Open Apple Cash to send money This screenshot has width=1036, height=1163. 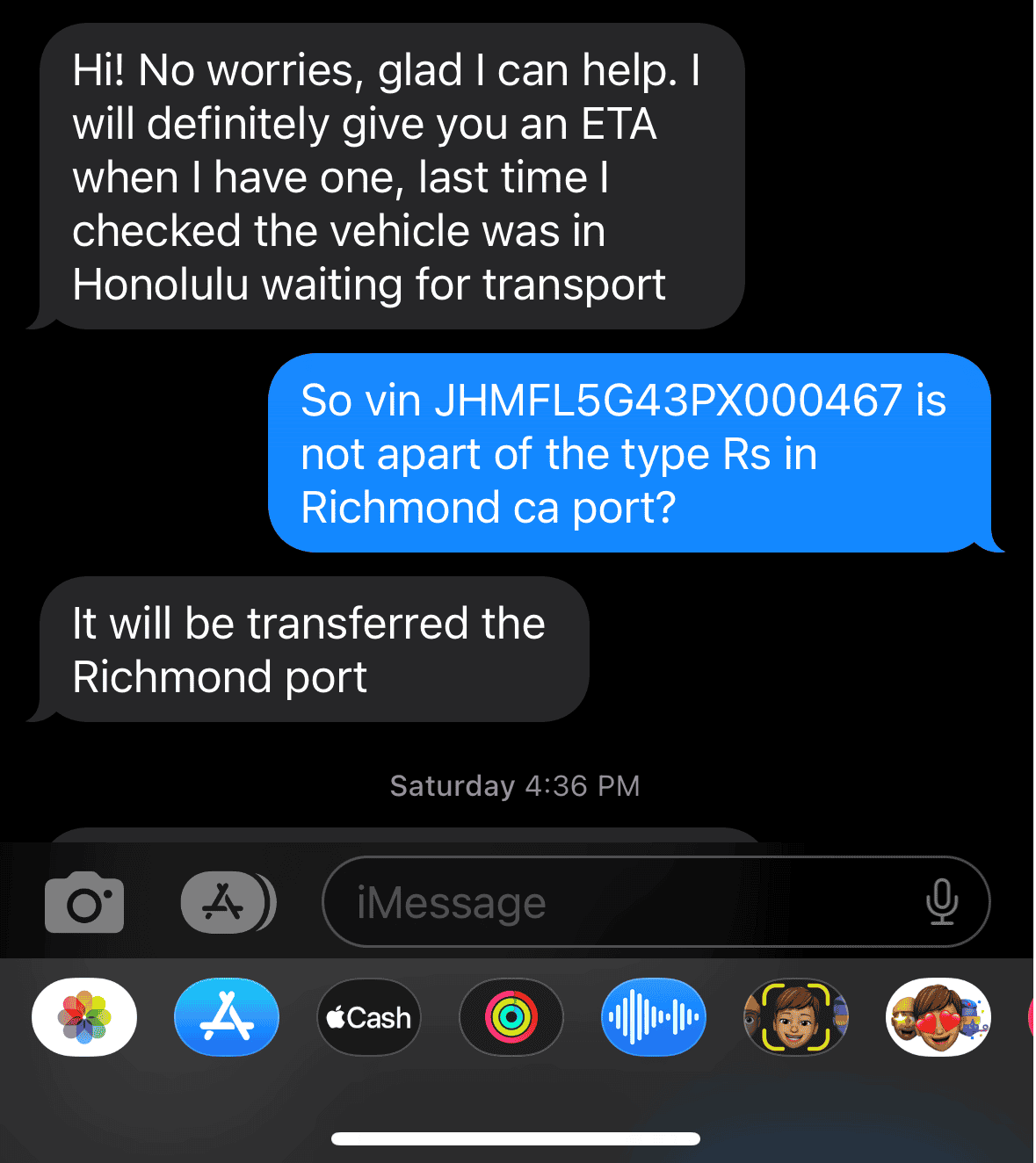click(369, 1017)
